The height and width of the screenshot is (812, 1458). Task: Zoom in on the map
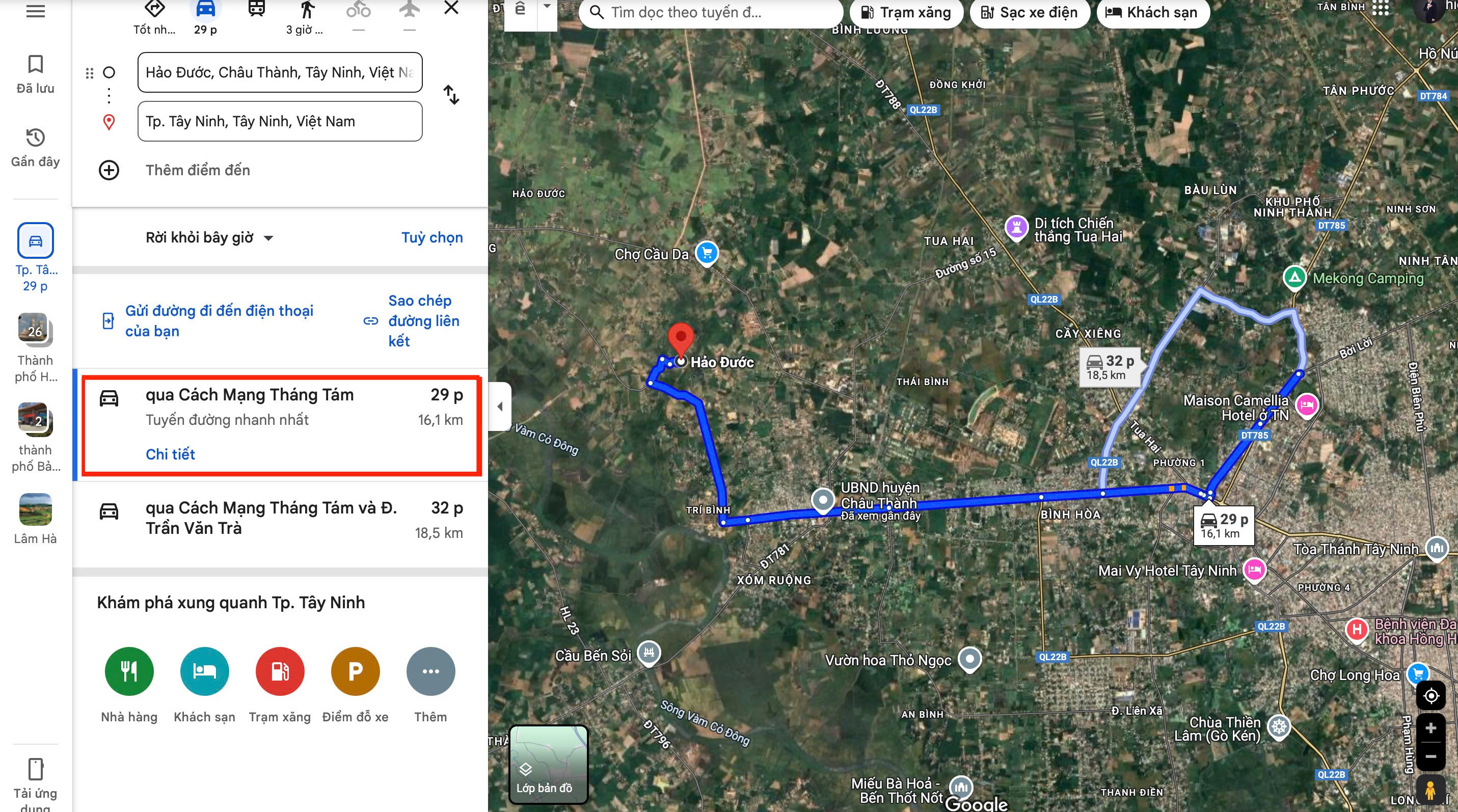1430,729
